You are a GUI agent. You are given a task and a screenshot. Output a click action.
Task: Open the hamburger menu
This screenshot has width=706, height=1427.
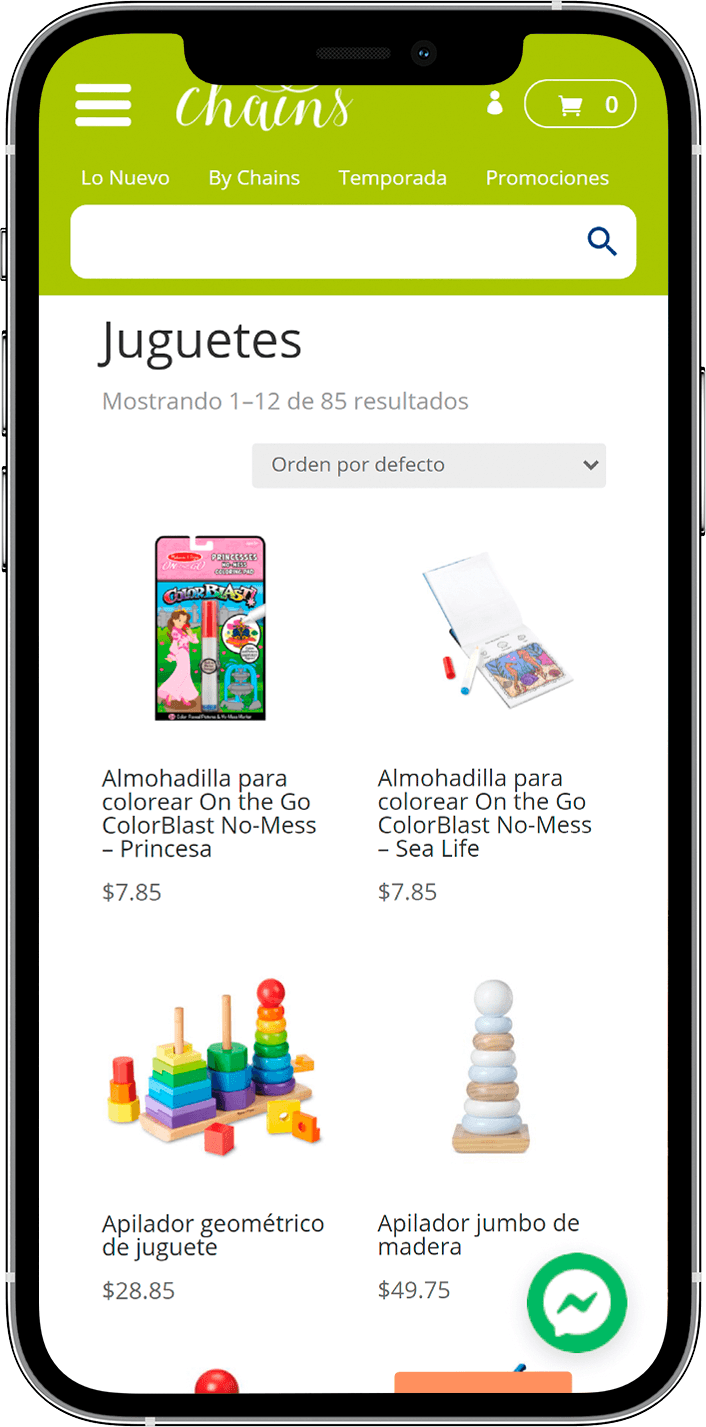[103, 105]
